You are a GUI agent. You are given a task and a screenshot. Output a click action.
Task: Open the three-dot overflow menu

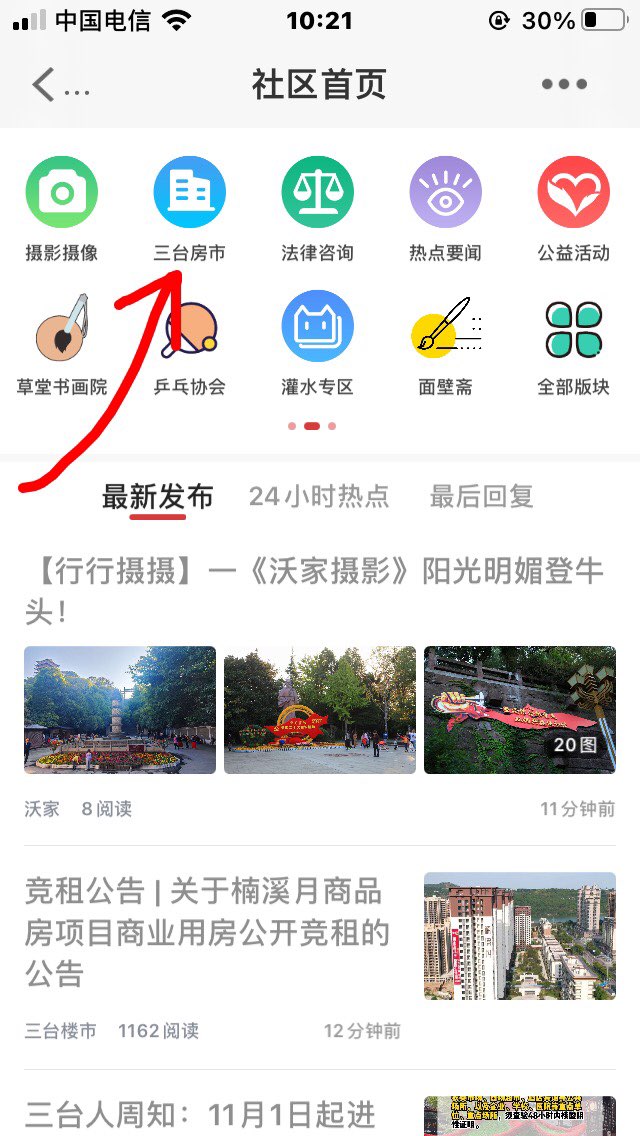coord(564,85)
